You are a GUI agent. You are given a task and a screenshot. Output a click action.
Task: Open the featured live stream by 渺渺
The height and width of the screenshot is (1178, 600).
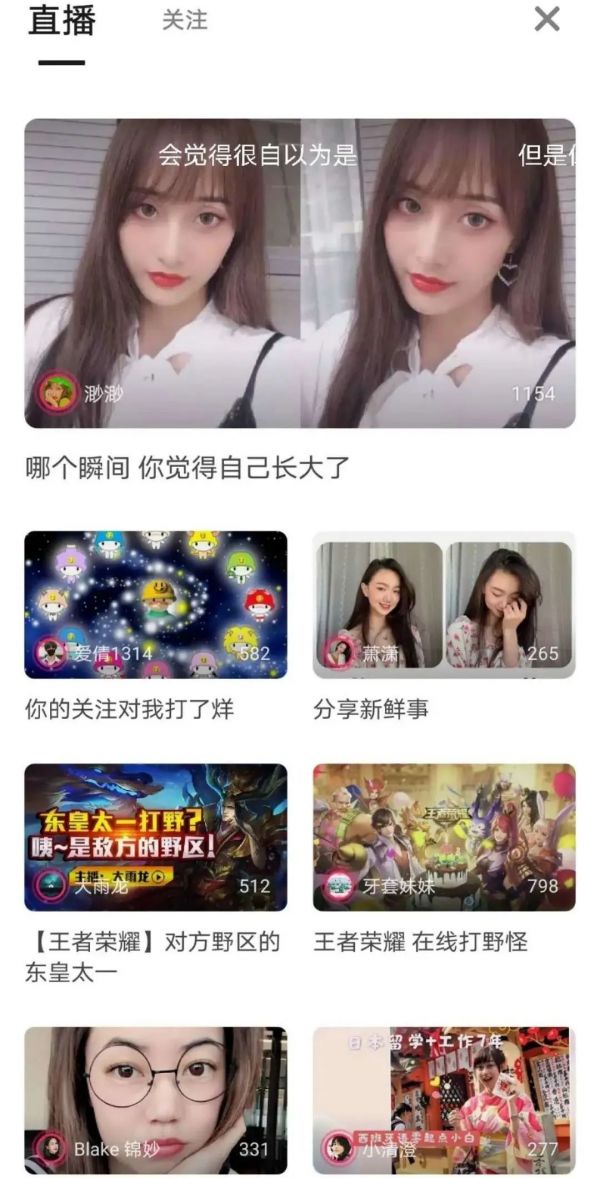pos(300,273)
